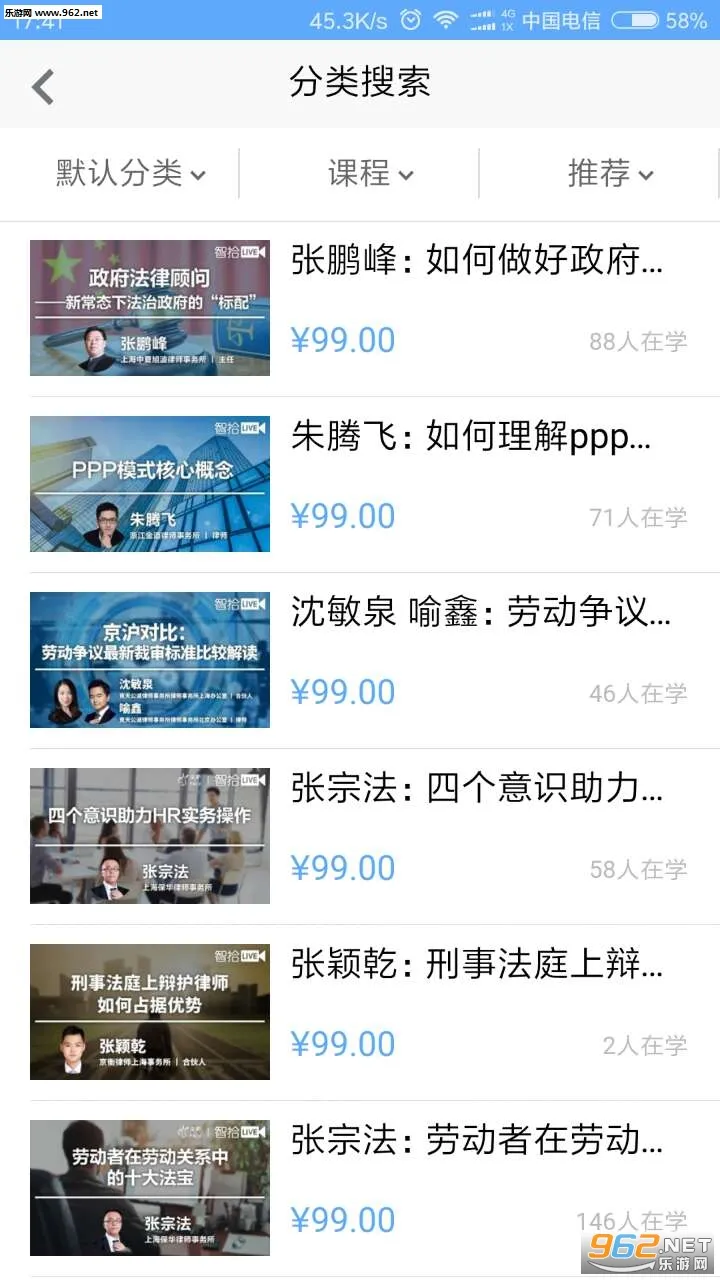The height and width of the screenshot is (1280, 720).
Task: Open the 课程 filter dropdown
Action: 370,174
